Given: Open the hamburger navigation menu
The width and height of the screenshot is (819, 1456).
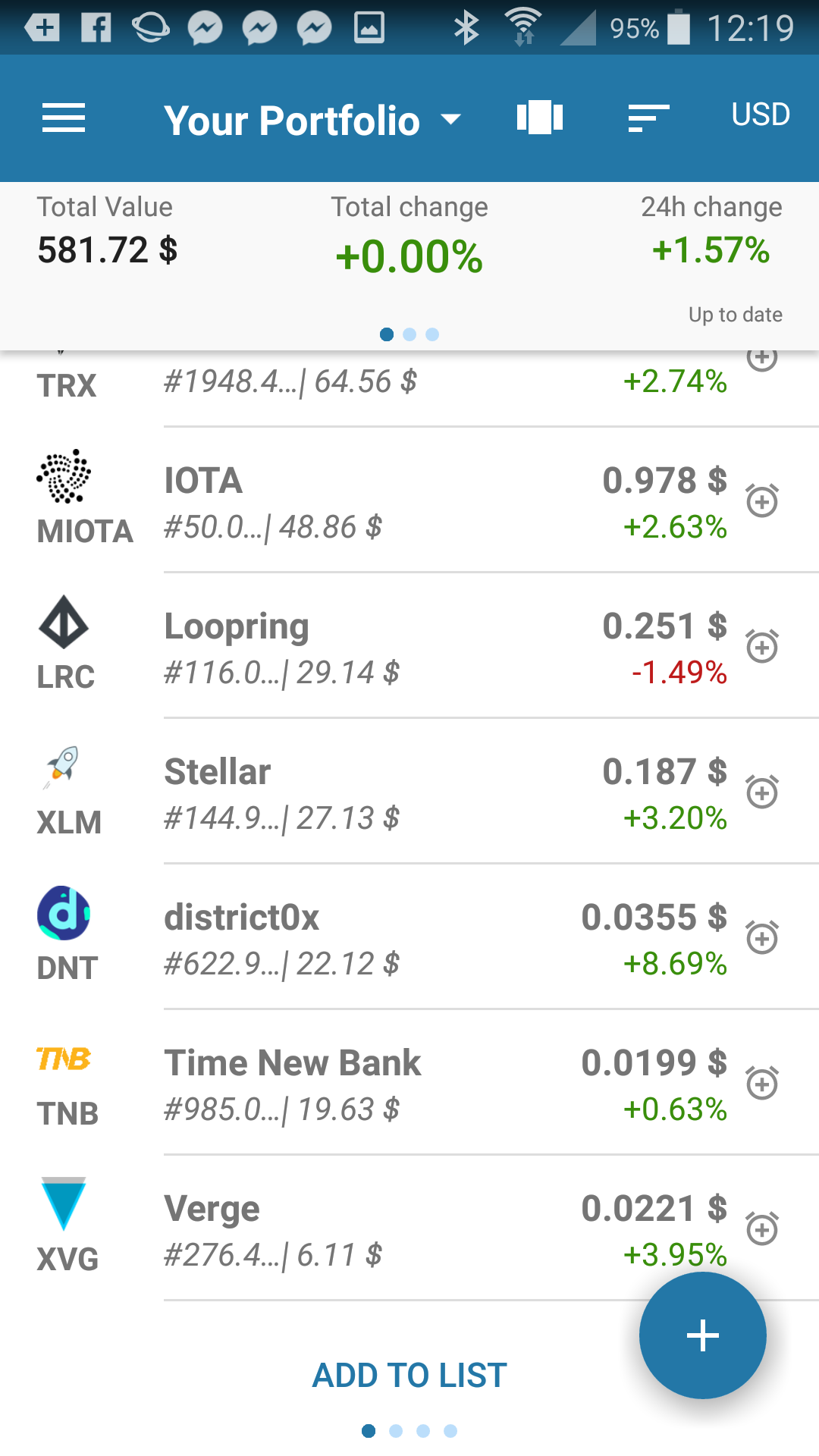Looking at the screenshot, I should [64, 118].
